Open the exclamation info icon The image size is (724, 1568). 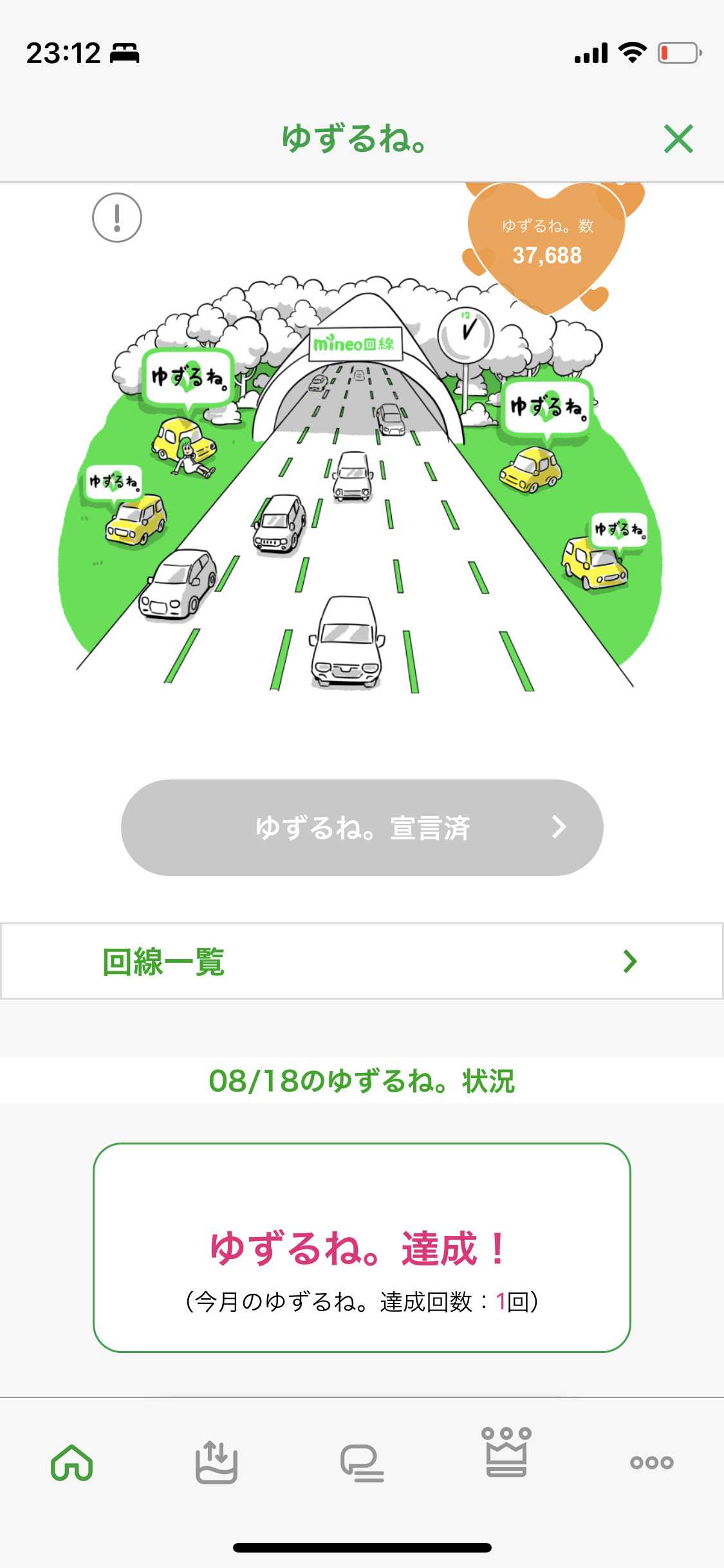[117, 218]
